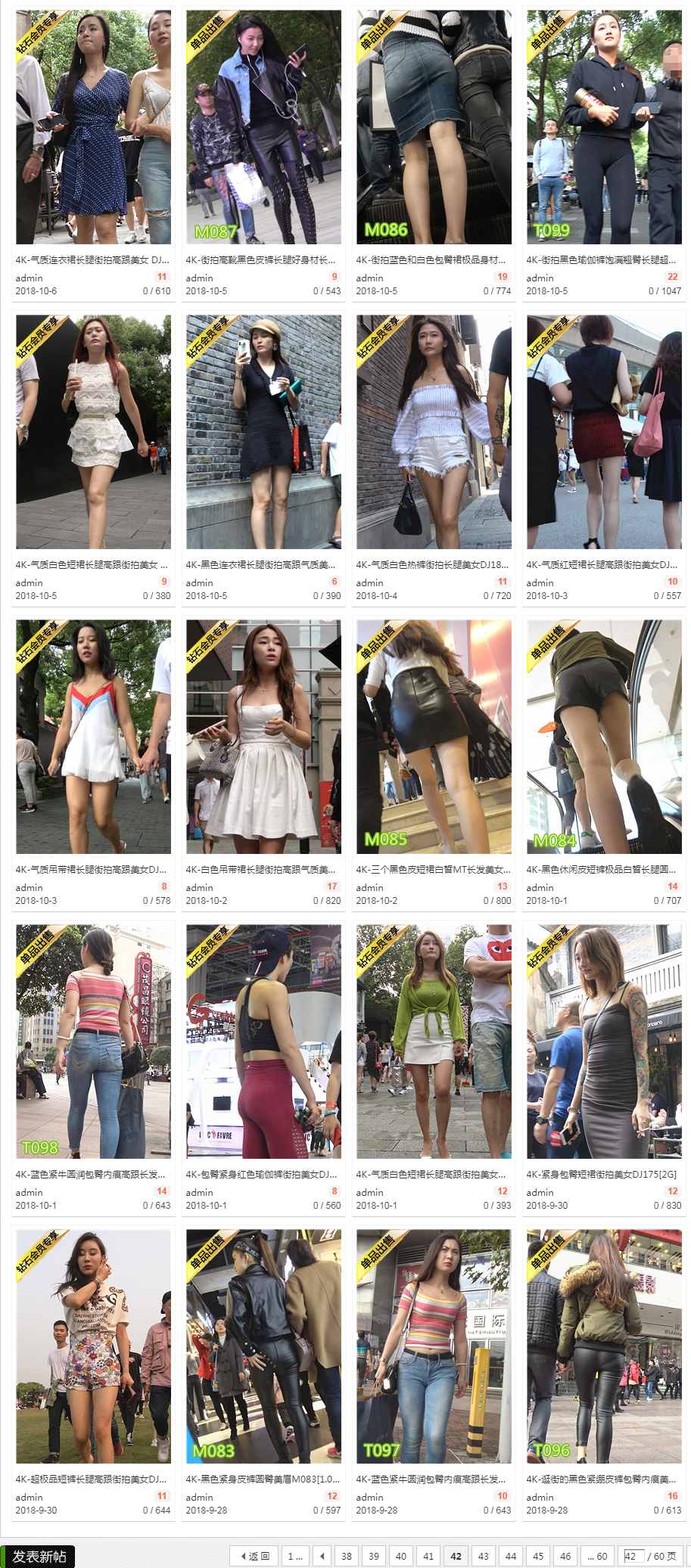Viewport: 691px width, 1568px height.
Task: Jump to last page '... 60'
Action: click(x=597, y=1556)
